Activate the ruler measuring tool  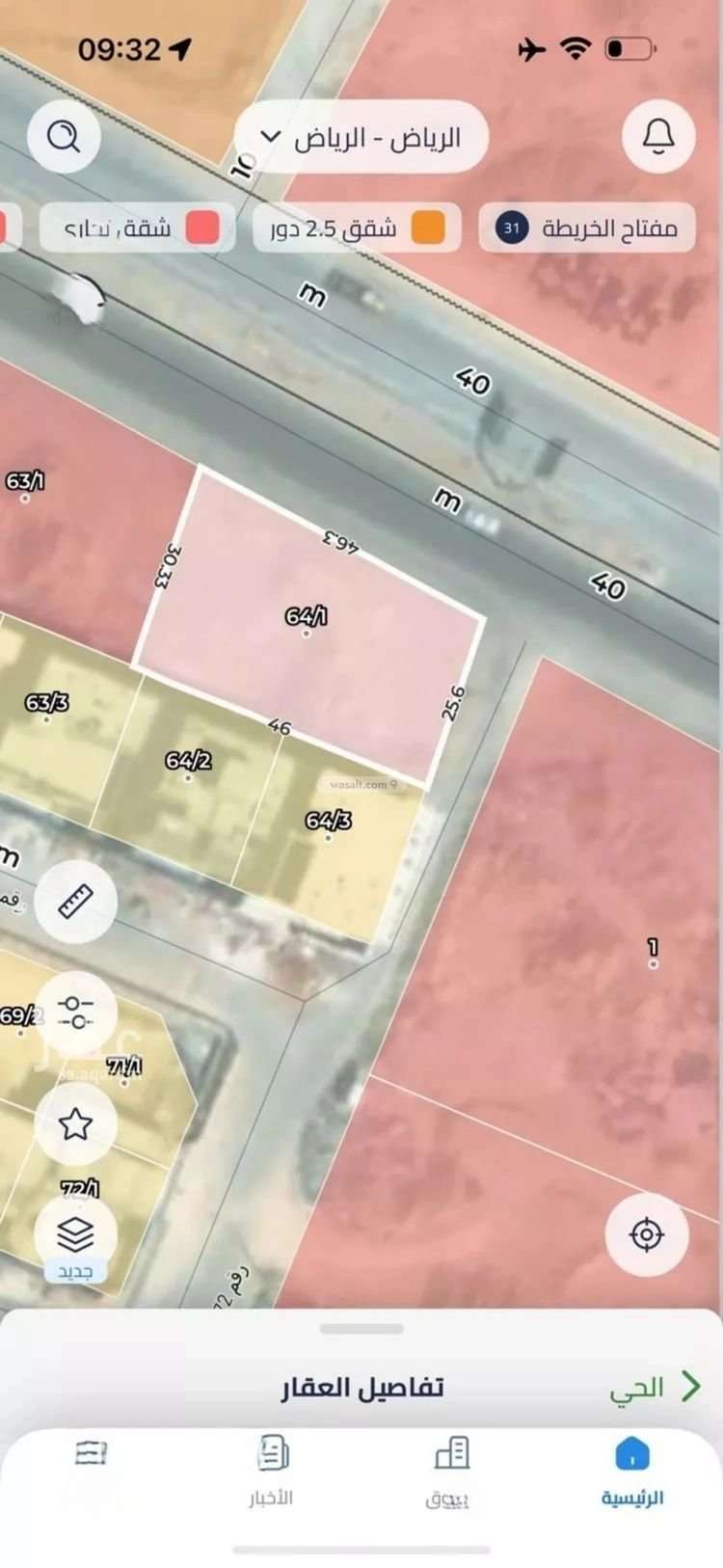click(x=75, y=901)
